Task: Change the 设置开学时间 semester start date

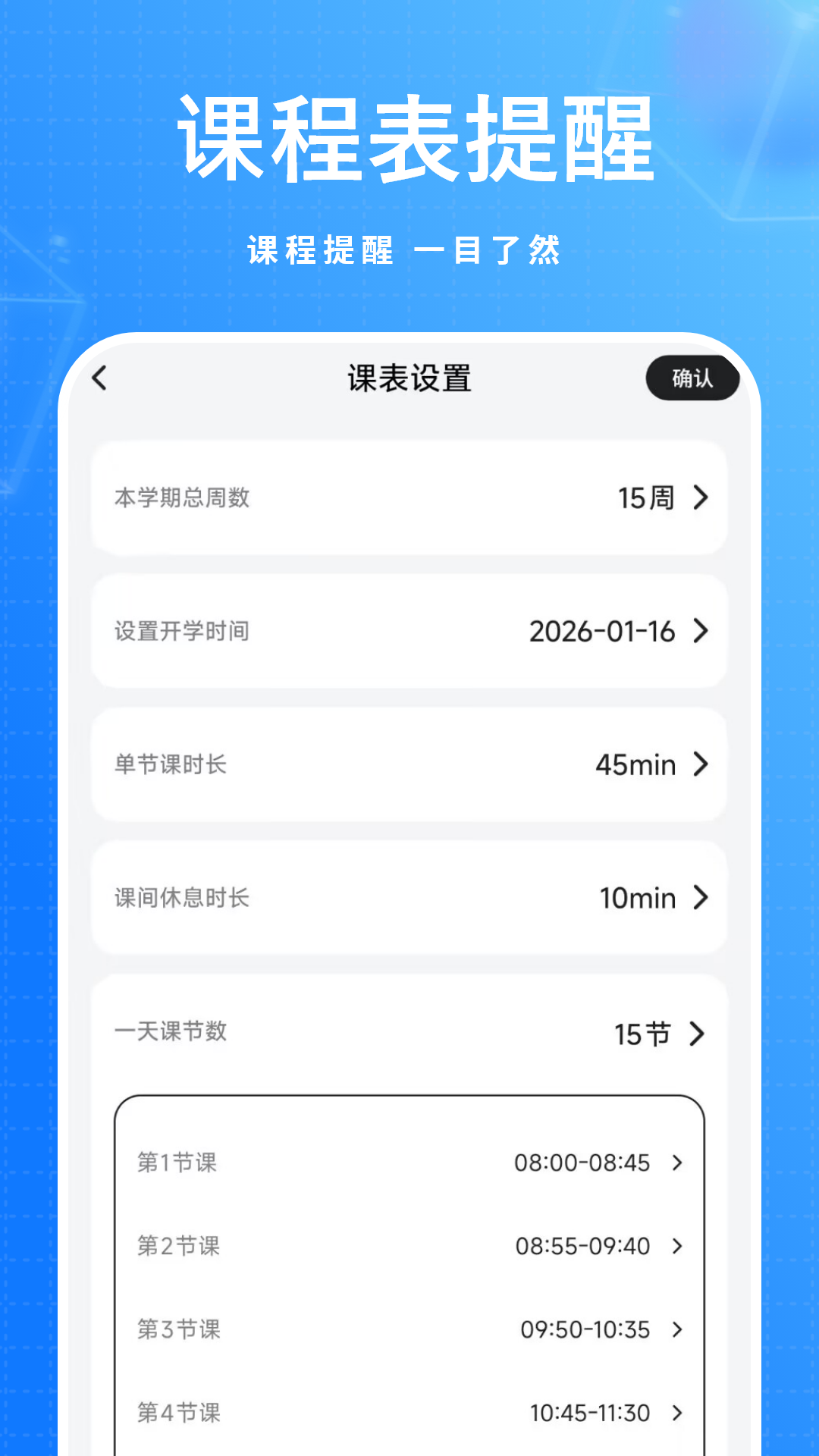Action: [408, 632]
